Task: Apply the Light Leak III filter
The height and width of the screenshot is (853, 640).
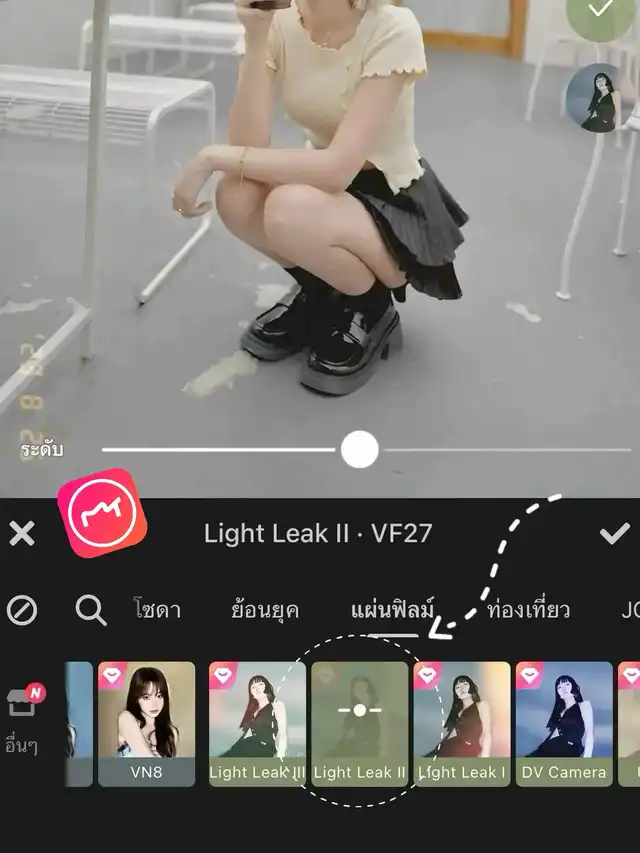Action: pos(256,722)
